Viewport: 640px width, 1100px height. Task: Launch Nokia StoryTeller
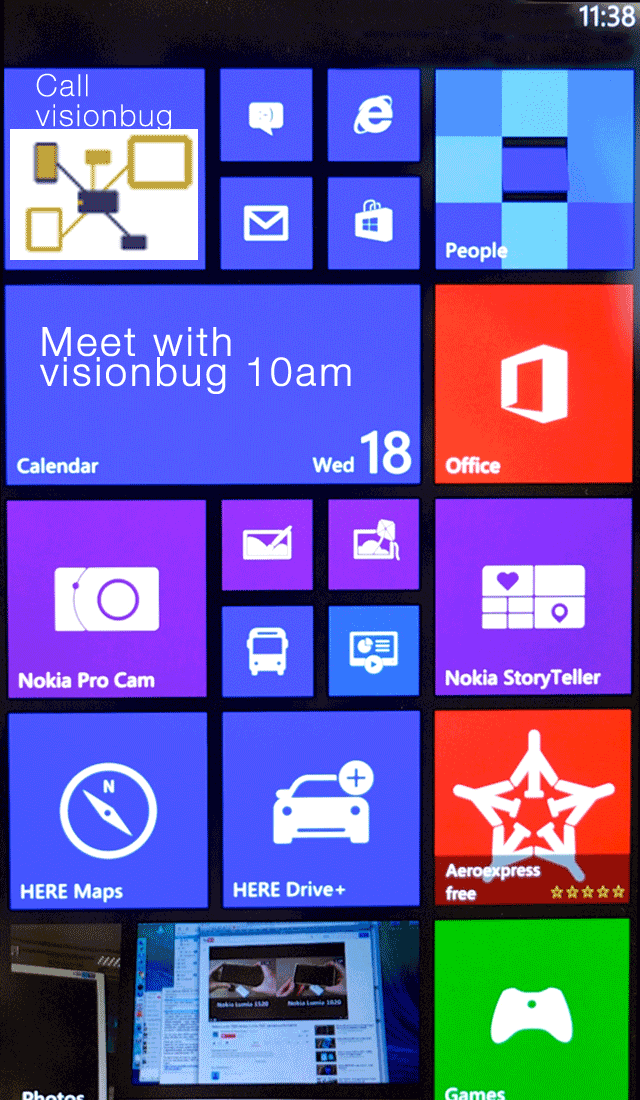pos(534,598)
